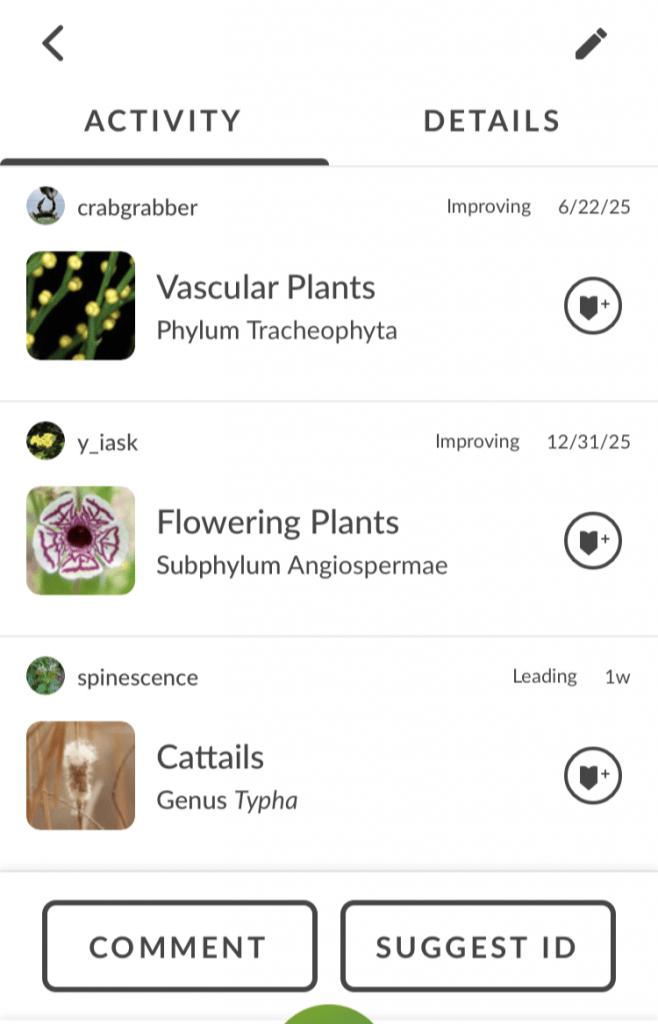Open the Vascular Plants taxon entry

point(266,306)
